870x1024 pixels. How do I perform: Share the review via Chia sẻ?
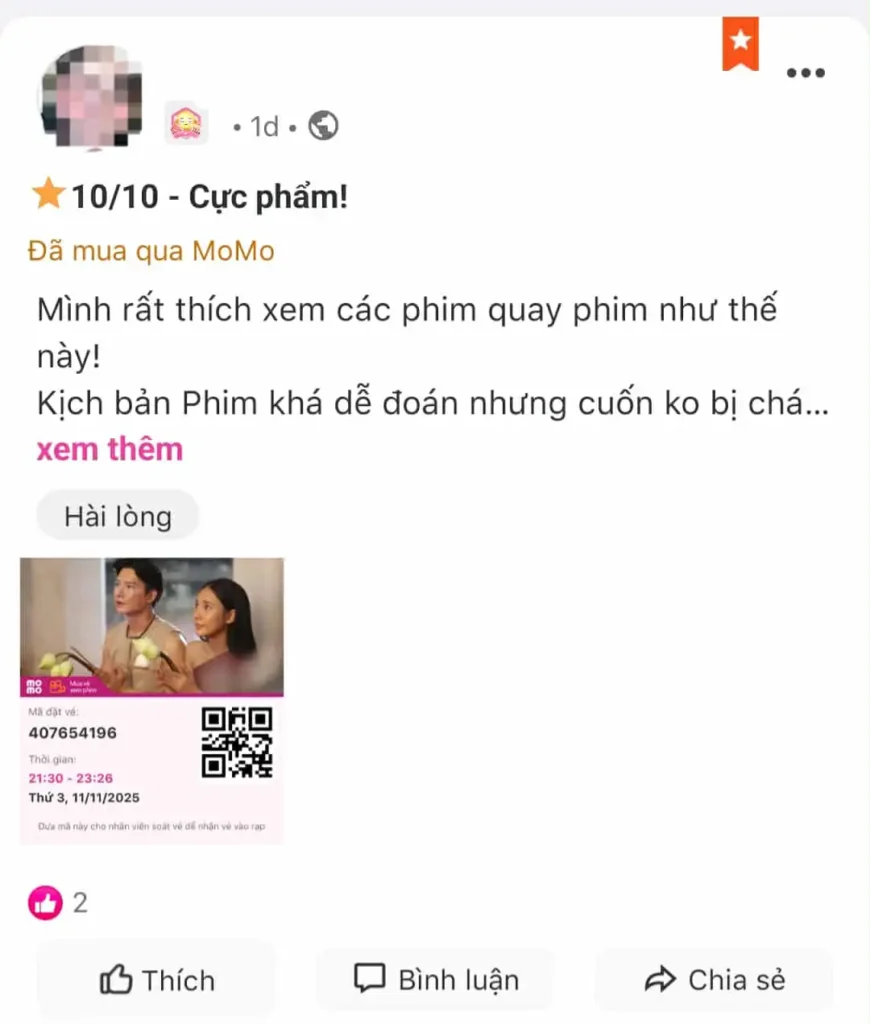point(714,980)
